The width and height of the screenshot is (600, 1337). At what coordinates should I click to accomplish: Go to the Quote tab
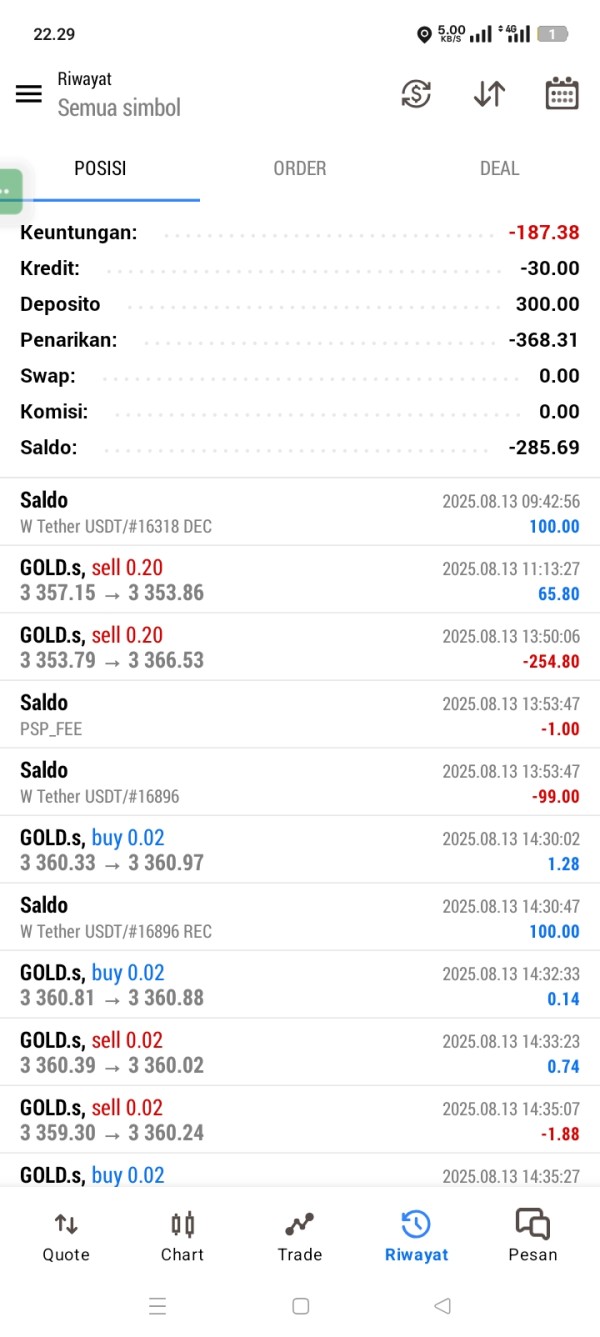[66, 1237]
